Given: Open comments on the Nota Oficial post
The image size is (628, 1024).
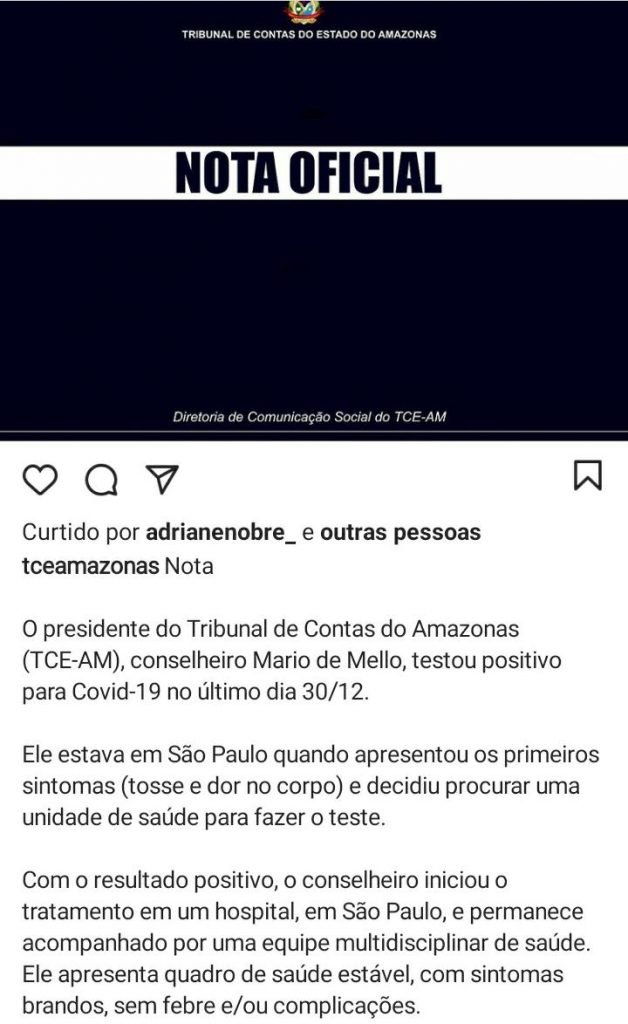Looking at the screenshot, I should (x=101, y=480).
